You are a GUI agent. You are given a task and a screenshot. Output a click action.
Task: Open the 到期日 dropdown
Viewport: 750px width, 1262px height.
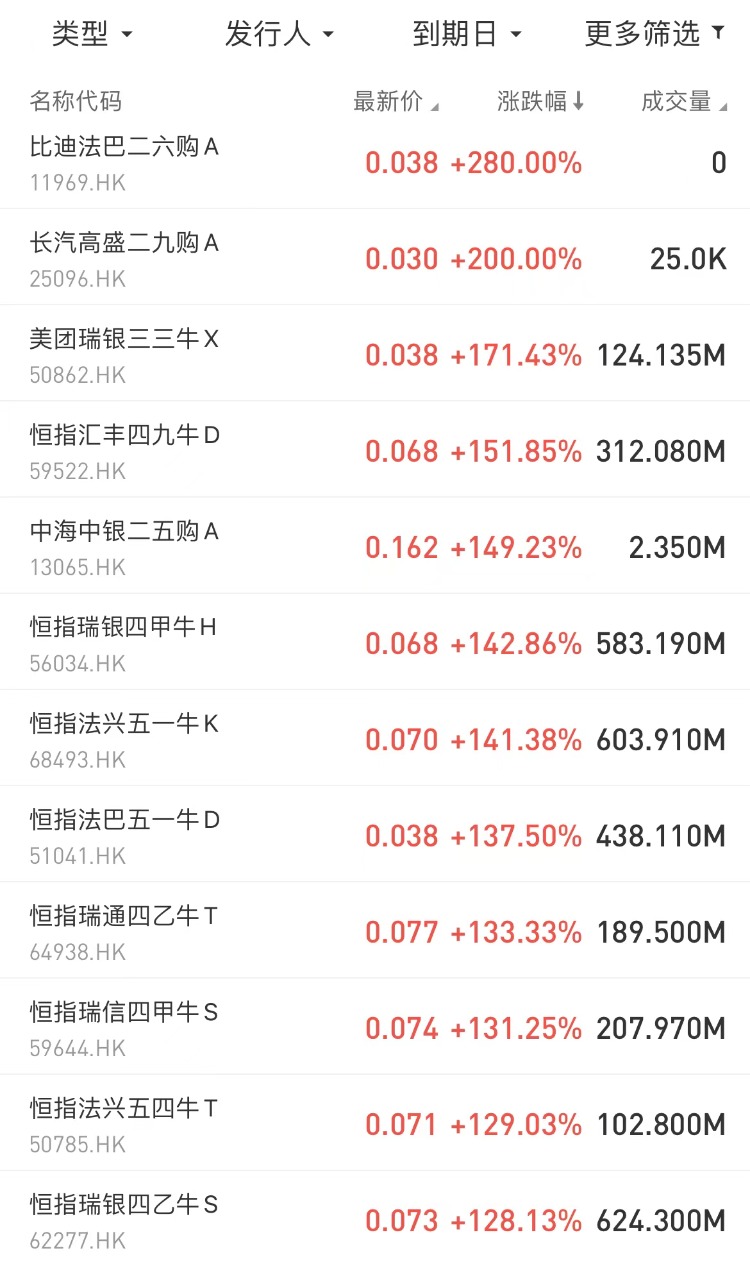[x=467, y=34]
